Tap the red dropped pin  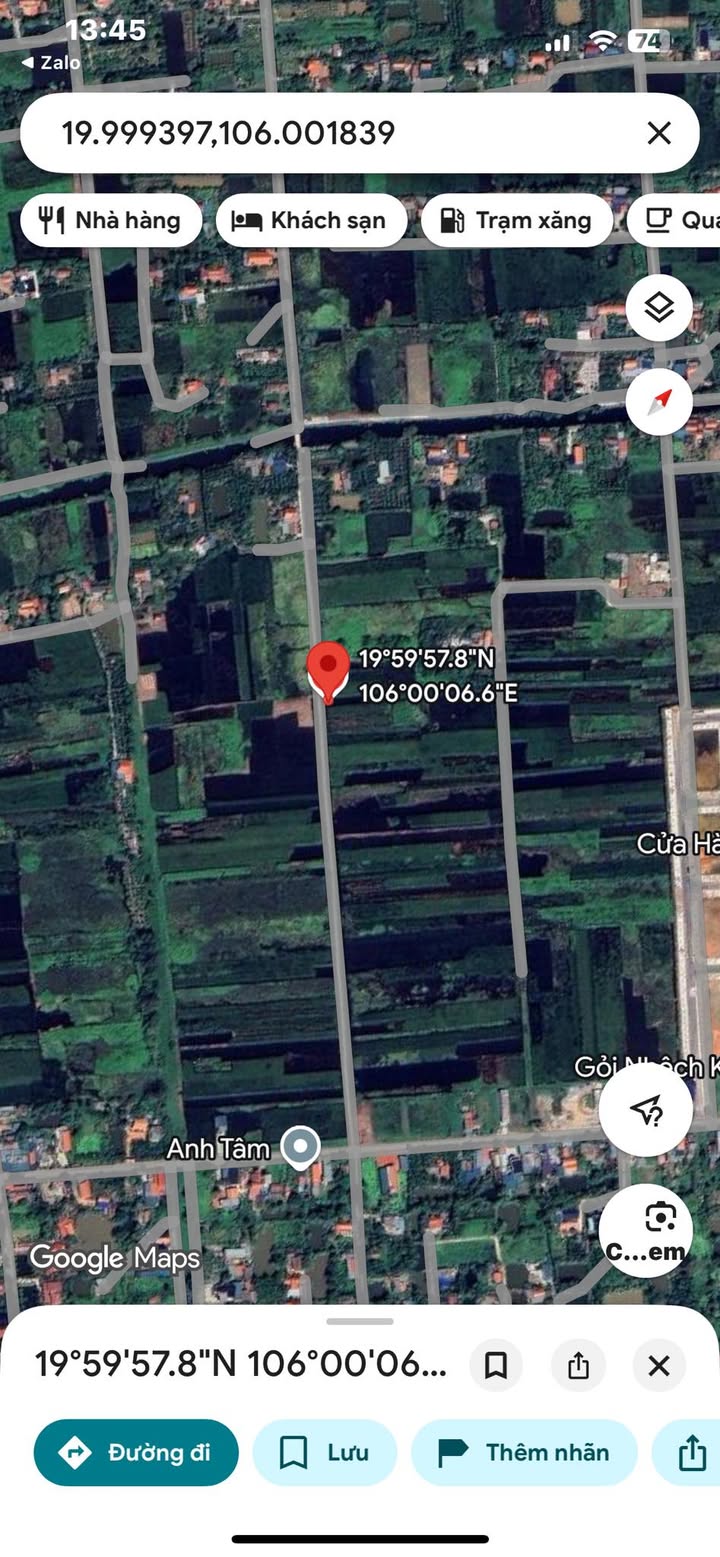point(327,670)
